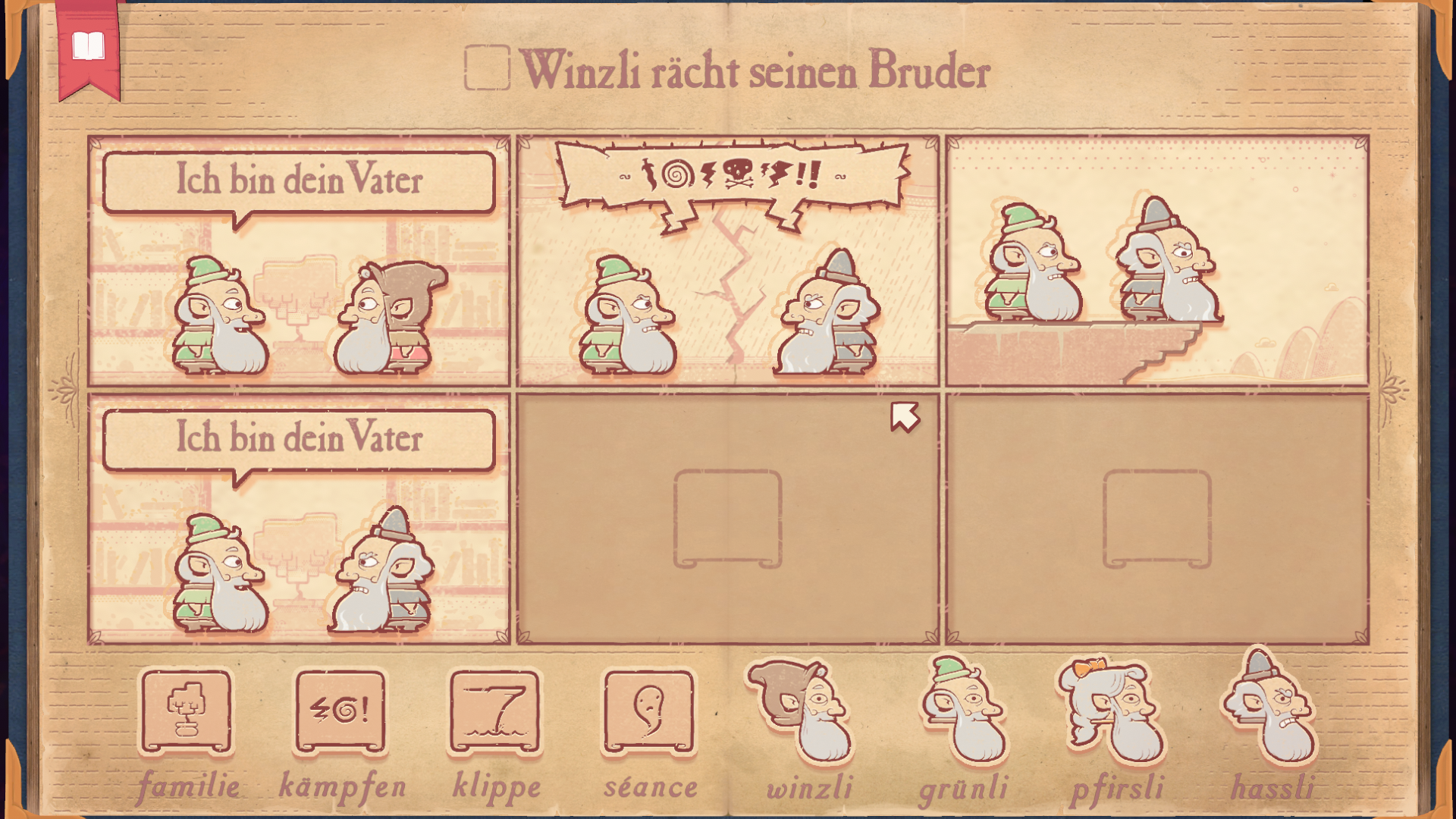
Task: Select the familie scene card
Action: (x=187, y=712)
